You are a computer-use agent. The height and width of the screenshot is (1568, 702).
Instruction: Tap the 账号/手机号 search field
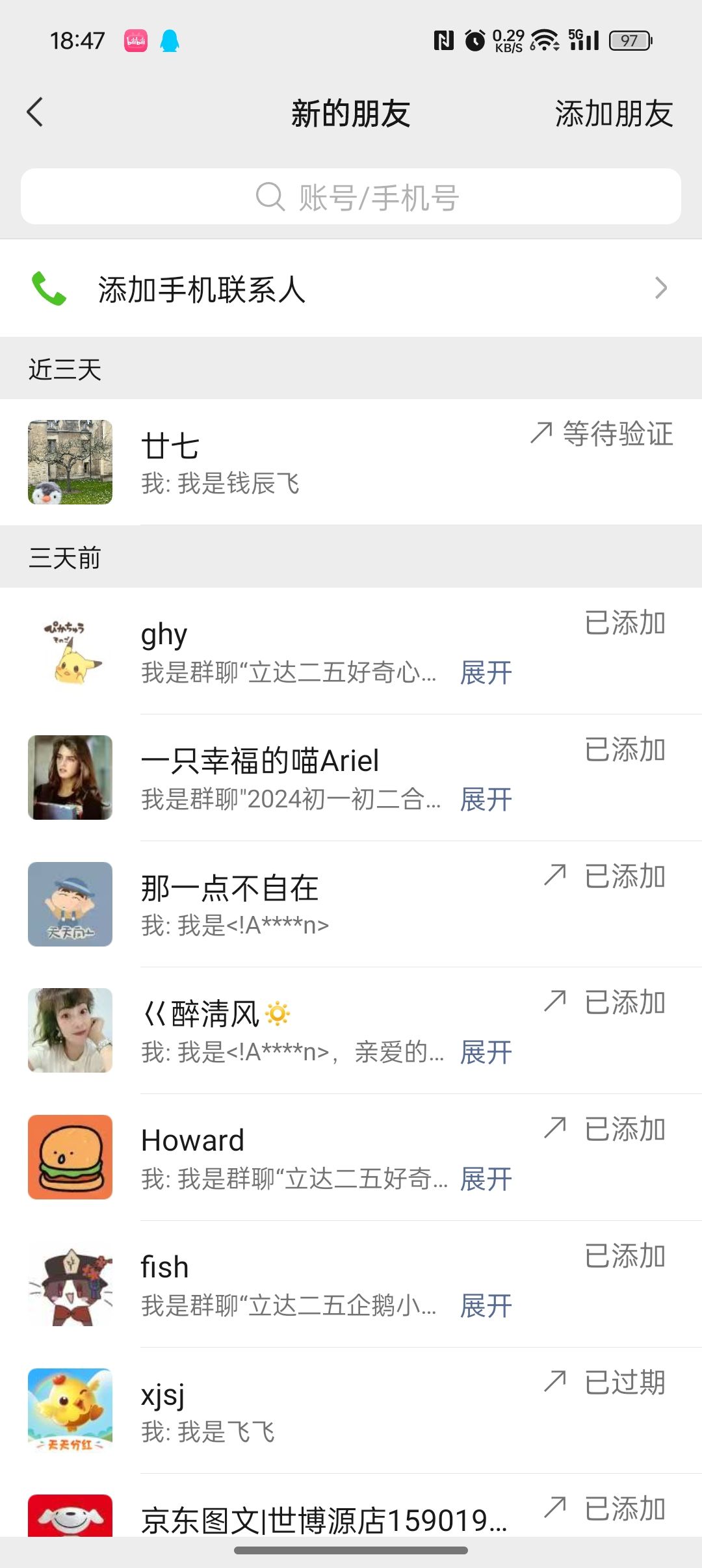click(x=351, y=197)
